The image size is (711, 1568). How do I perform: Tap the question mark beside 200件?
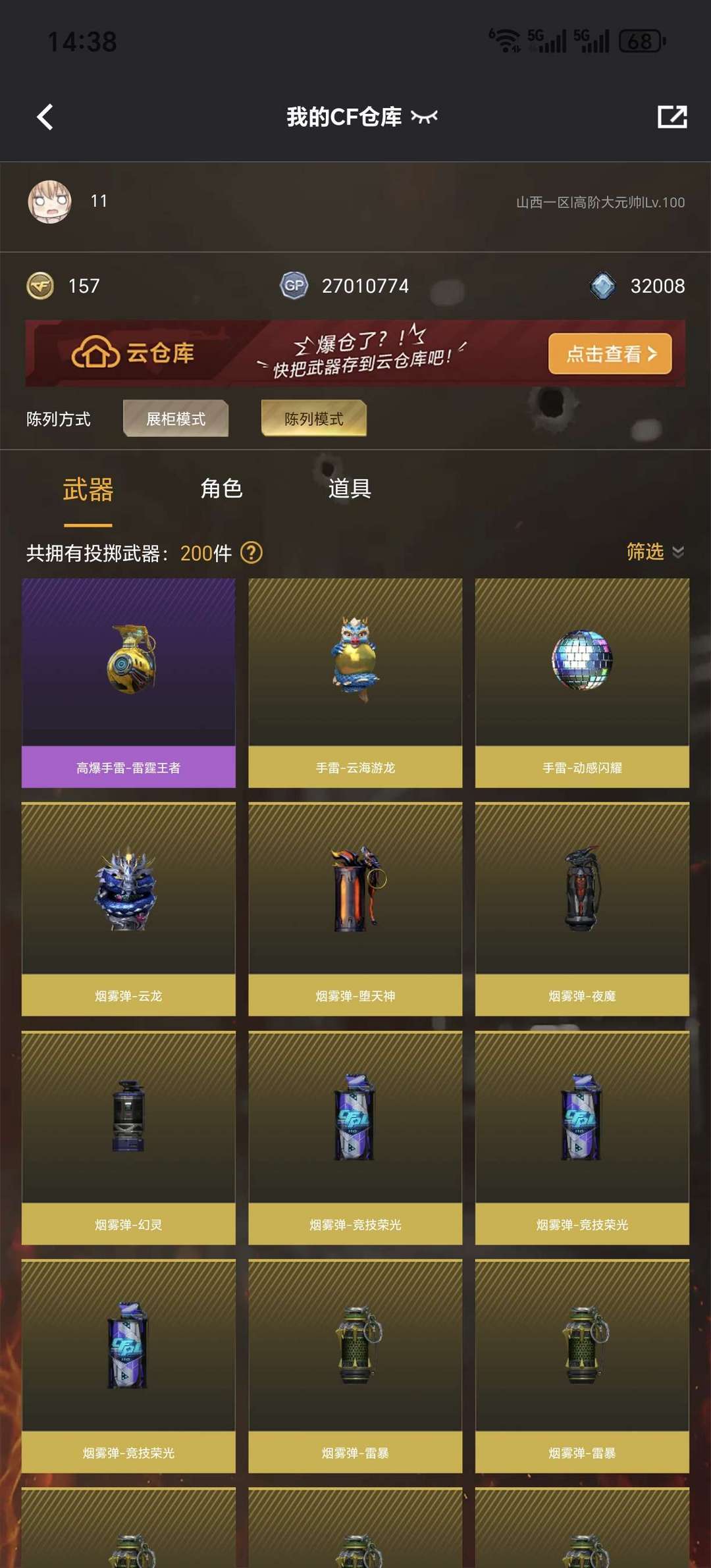point(251,553)
